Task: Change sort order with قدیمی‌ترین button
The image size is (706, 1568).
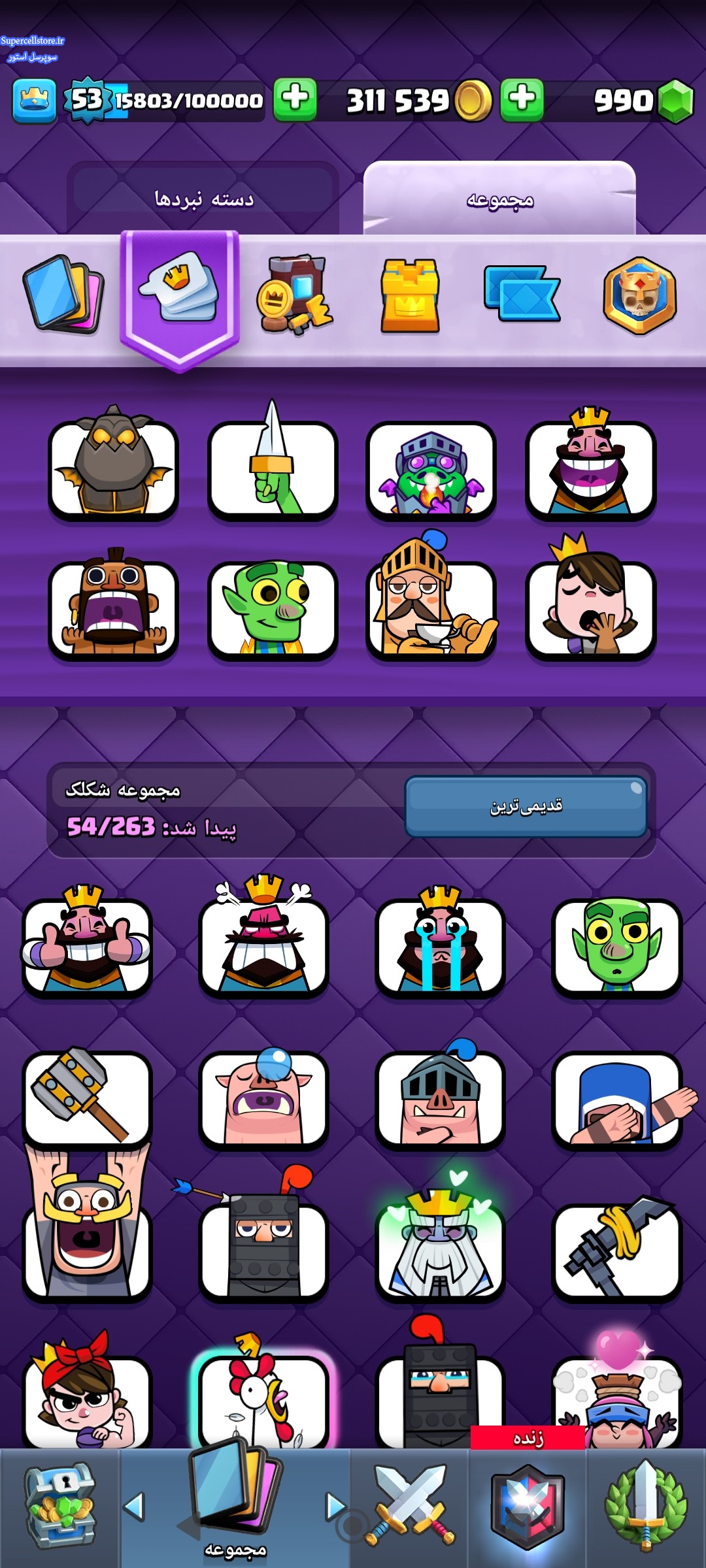Action: pos(526,806)
